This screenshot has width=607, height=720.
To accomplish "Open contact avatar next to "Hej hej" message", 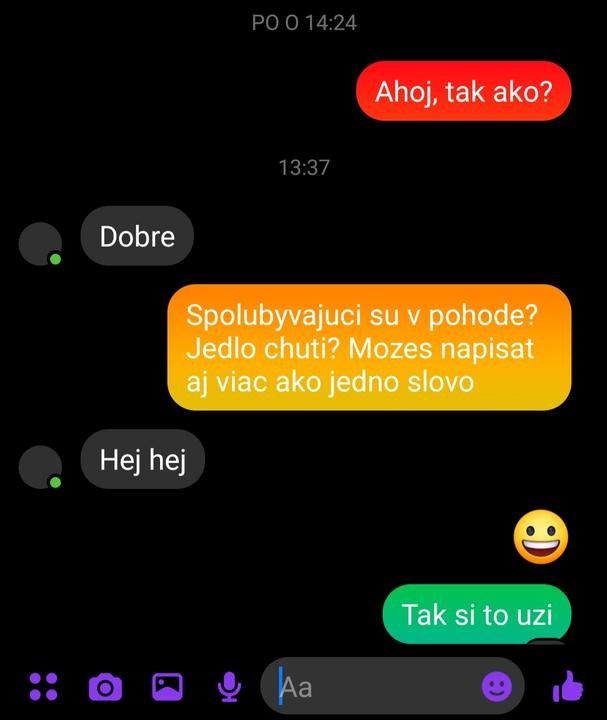I will coord(41,467).
